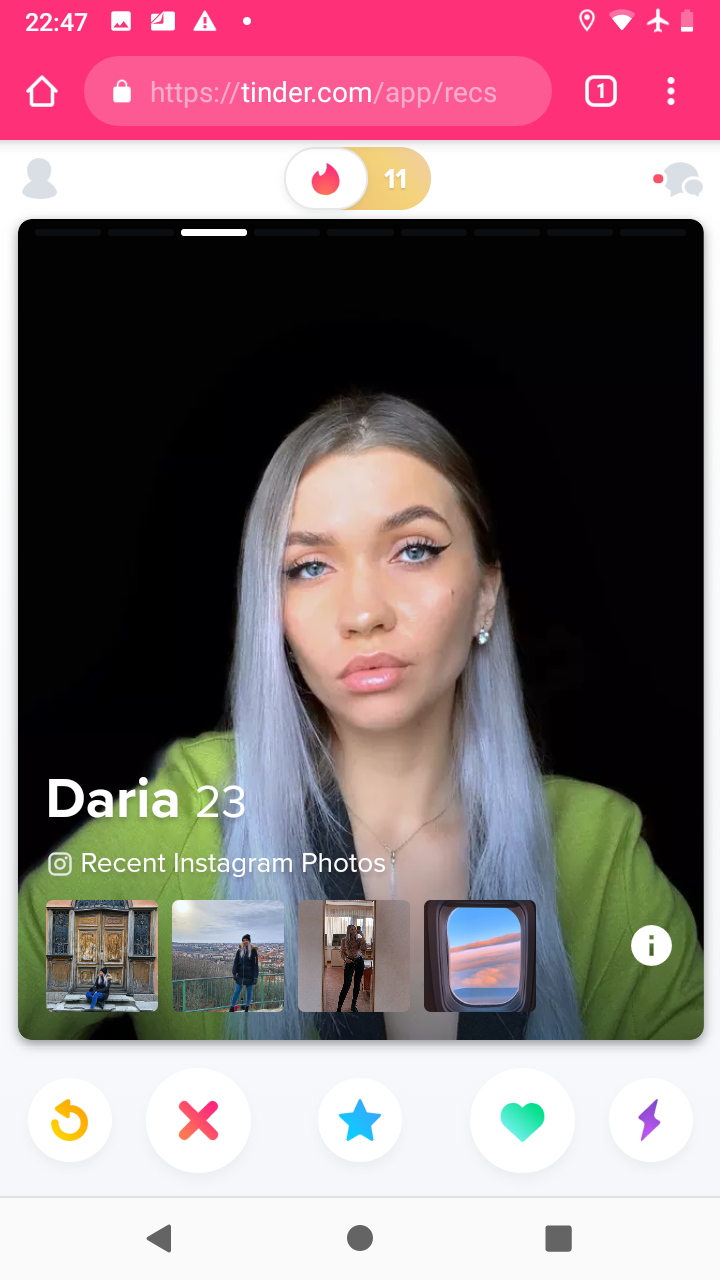Open recent apps overview

tap(558, 1238)
